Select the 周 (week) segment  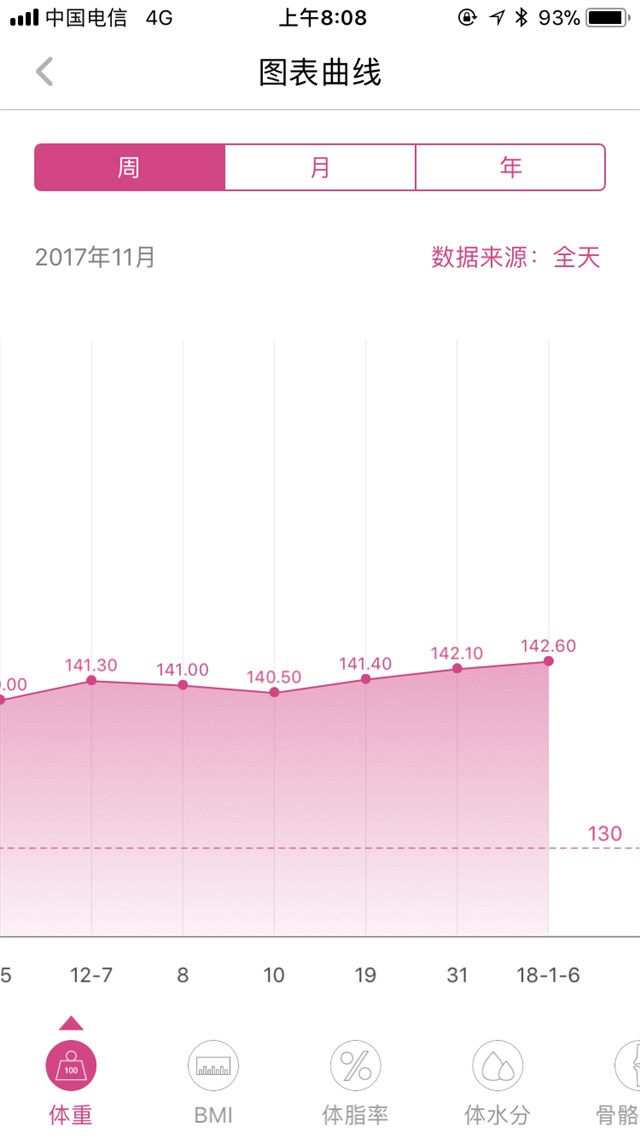[129, 167]
